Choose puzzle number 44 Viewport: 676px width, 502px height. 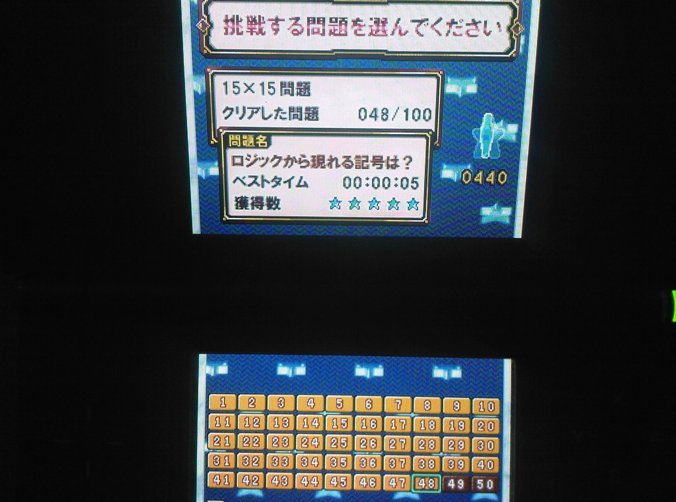[310, 481]
